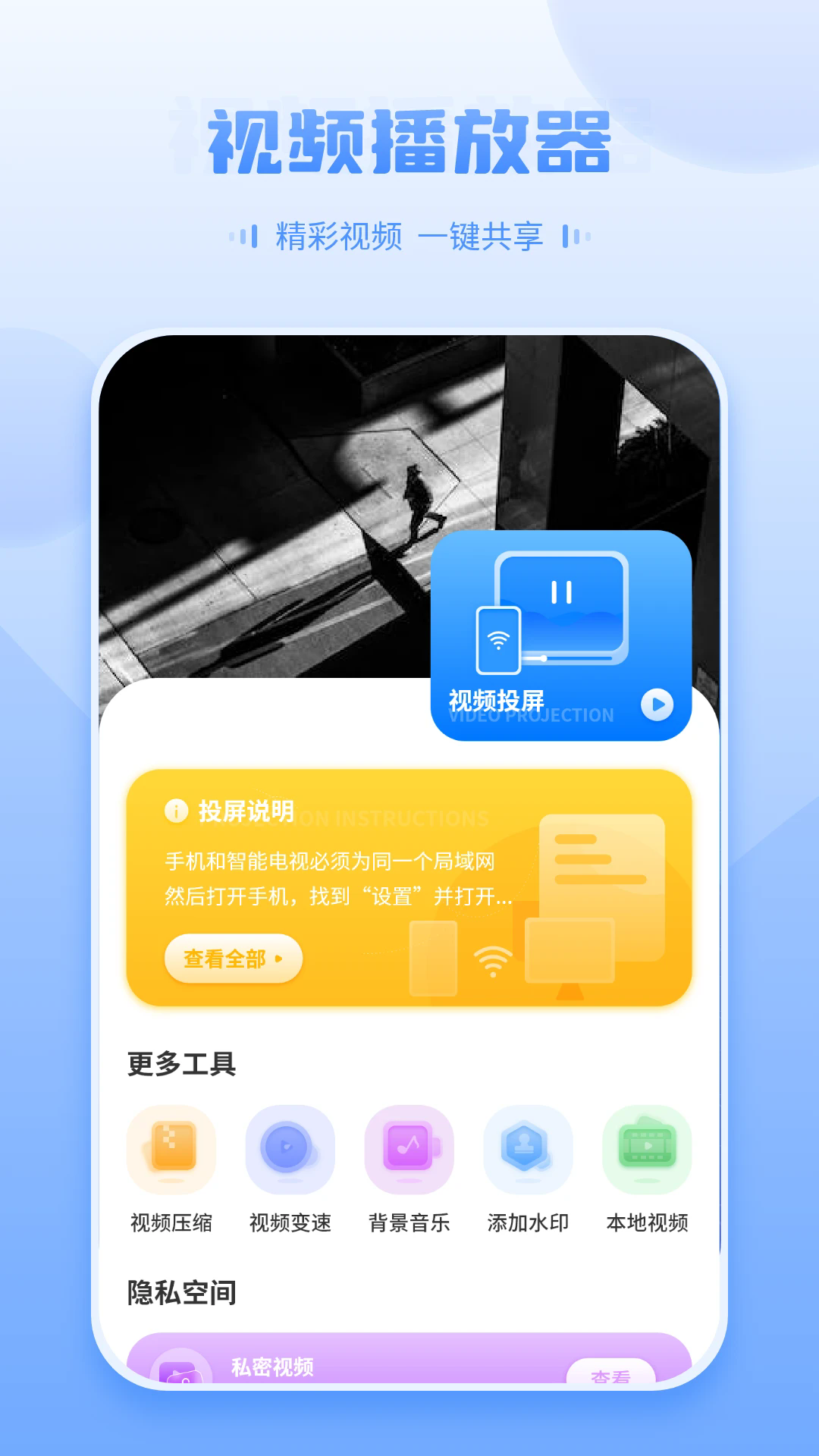The image size is (819, 1456).
Task: Tap the truncated instruction text ending with 设置
Action: pos(337,895)
